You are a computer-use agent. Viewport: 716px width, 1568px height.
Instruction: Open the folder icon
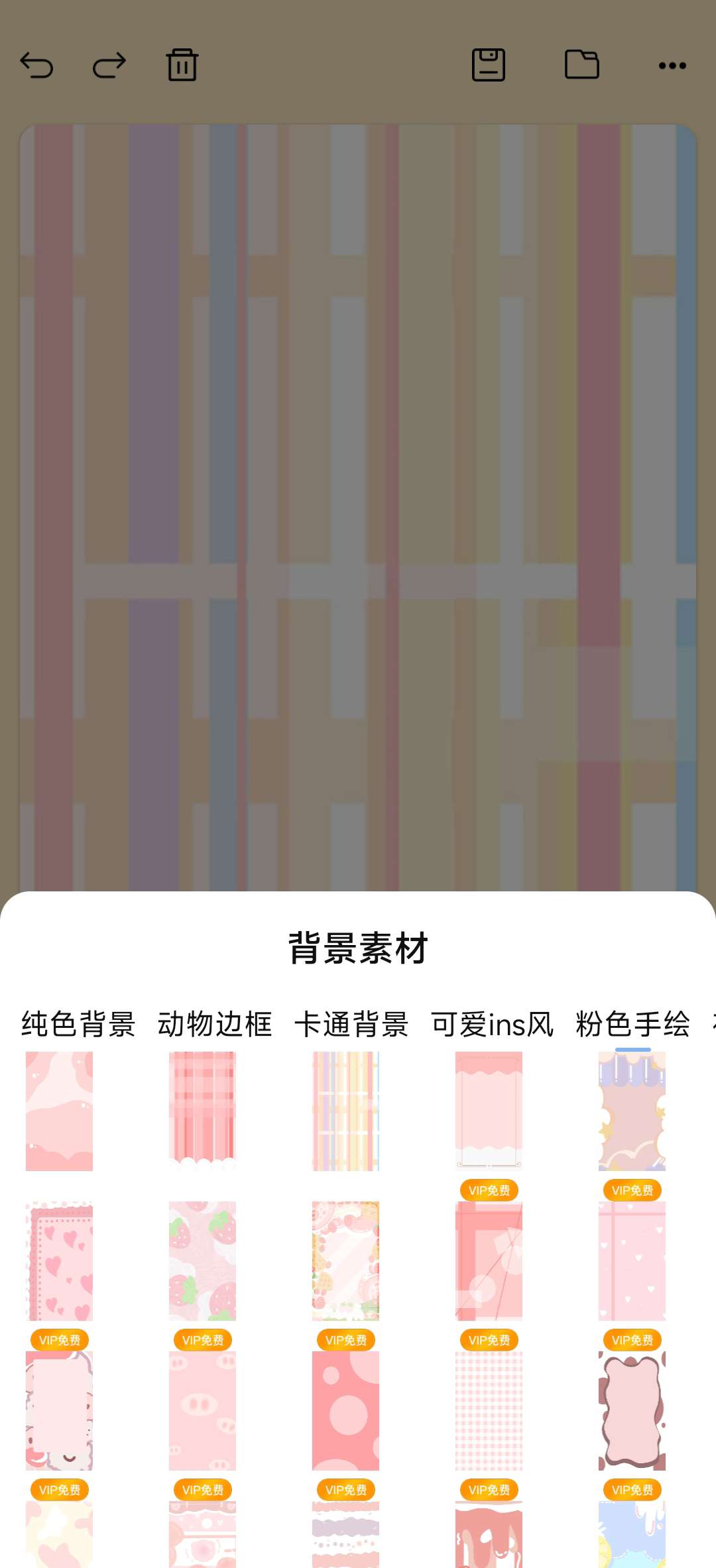pos(582,65)
